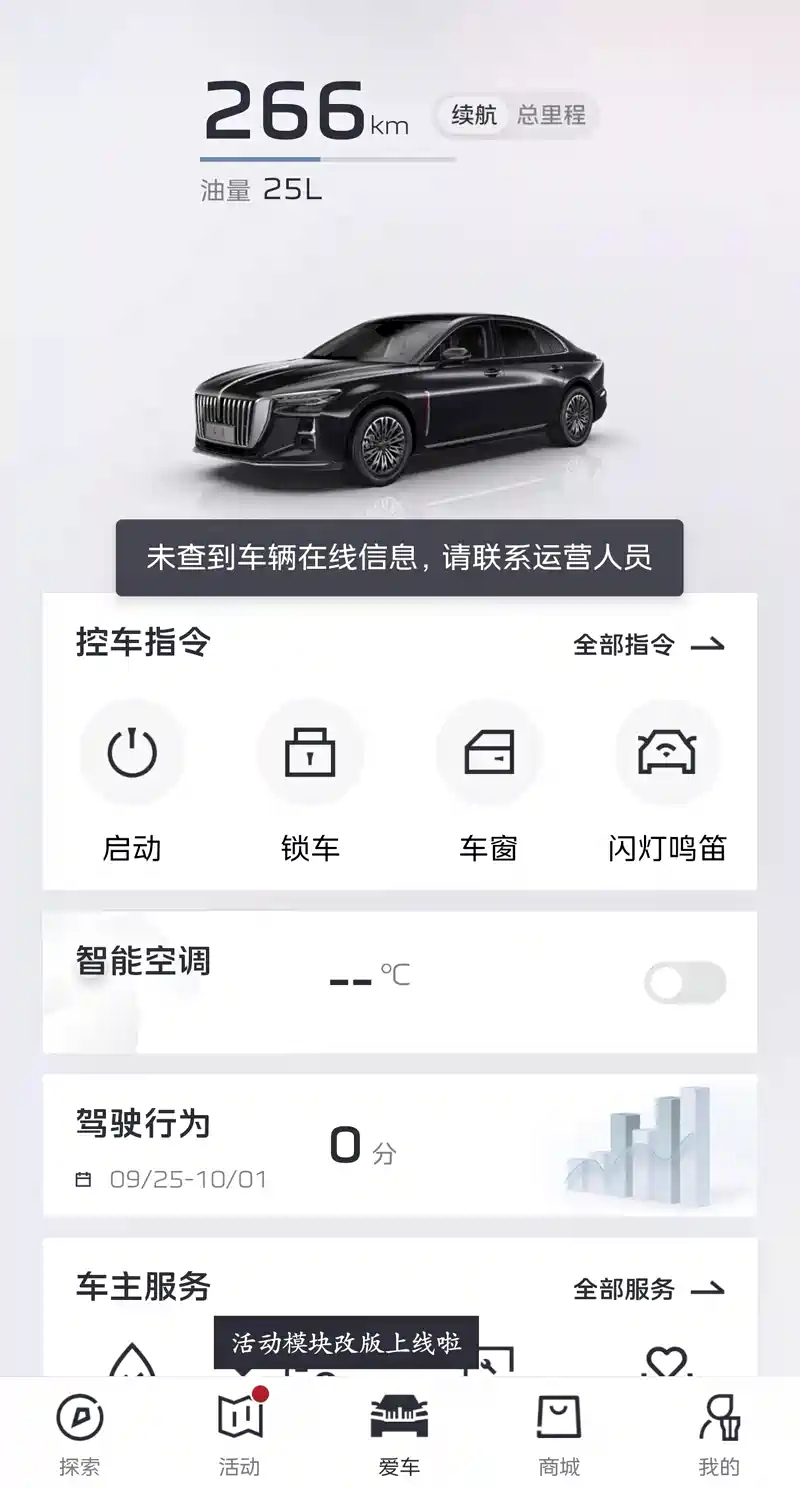Select the 爱车 tab

coord(399,1434)
